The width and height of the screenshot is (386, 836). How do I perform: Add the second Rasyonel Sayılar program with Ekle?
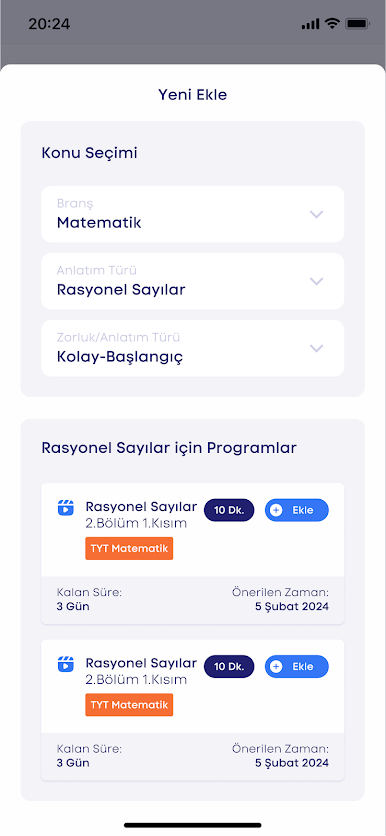point(297,666)
